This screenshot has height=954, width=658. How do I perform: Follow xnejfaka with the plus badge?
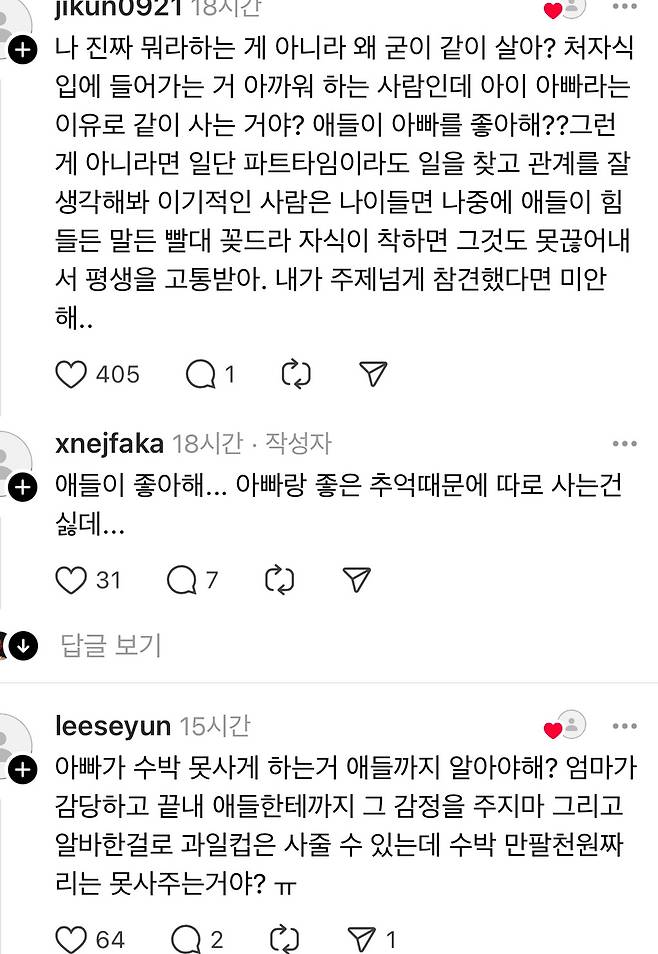[22, 487]
